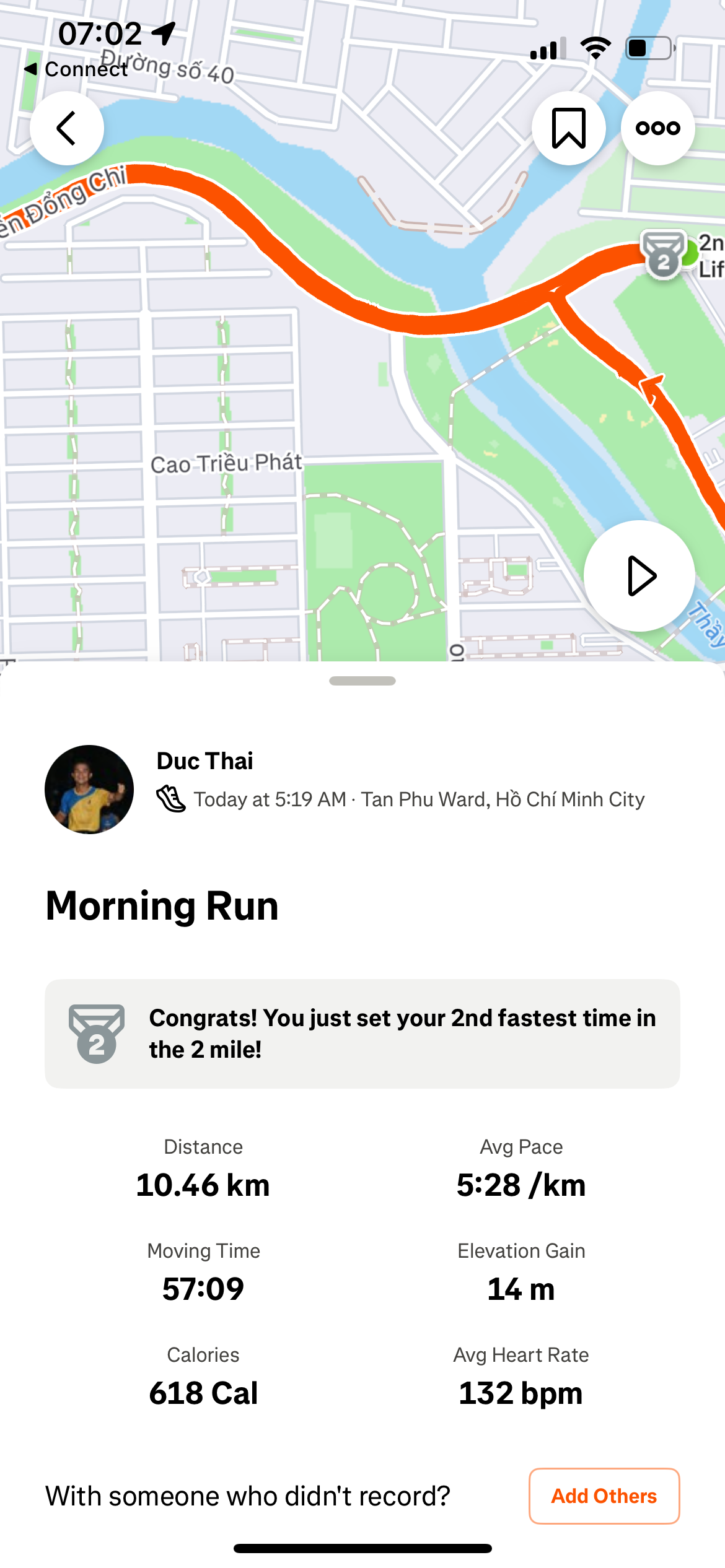Go back using the arrow button
This screenshot has height=1568, width=725.
(67, 128)
